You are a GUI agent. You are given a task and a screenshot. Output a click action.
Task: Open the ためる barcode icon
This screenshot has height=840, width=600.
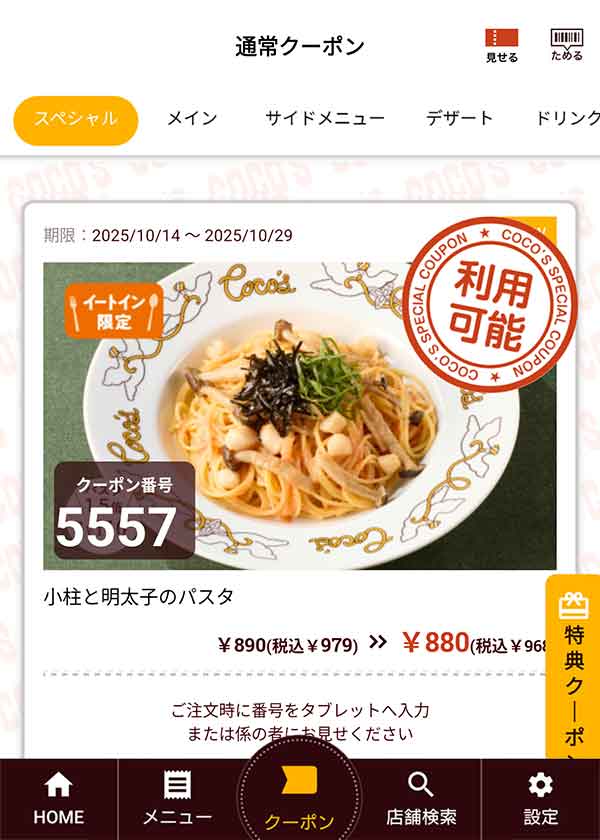coord(566,46)
